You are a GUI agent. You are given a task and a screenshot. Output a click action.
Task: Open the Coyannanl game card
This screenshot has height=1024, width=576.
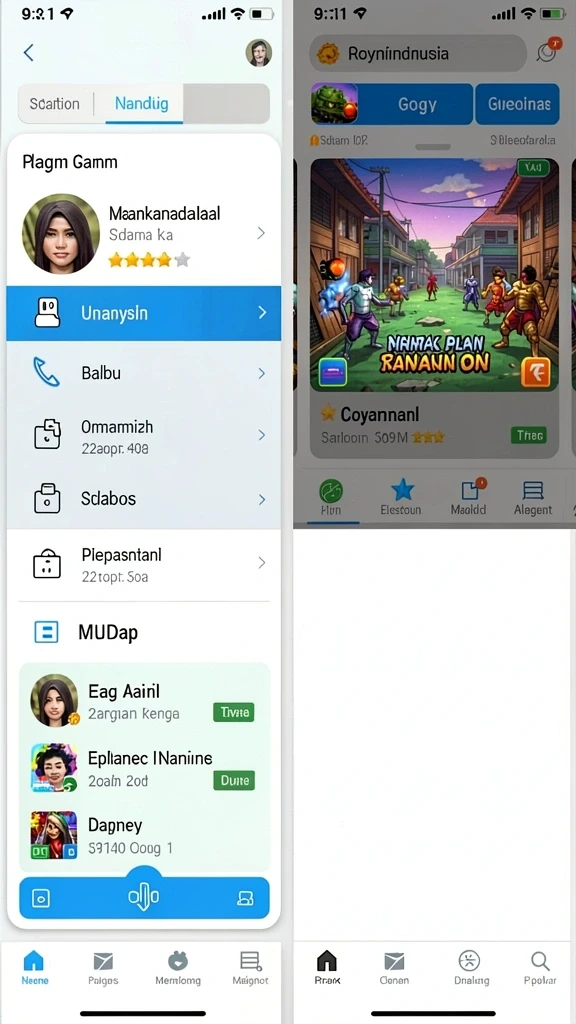[x=434, y=308]
